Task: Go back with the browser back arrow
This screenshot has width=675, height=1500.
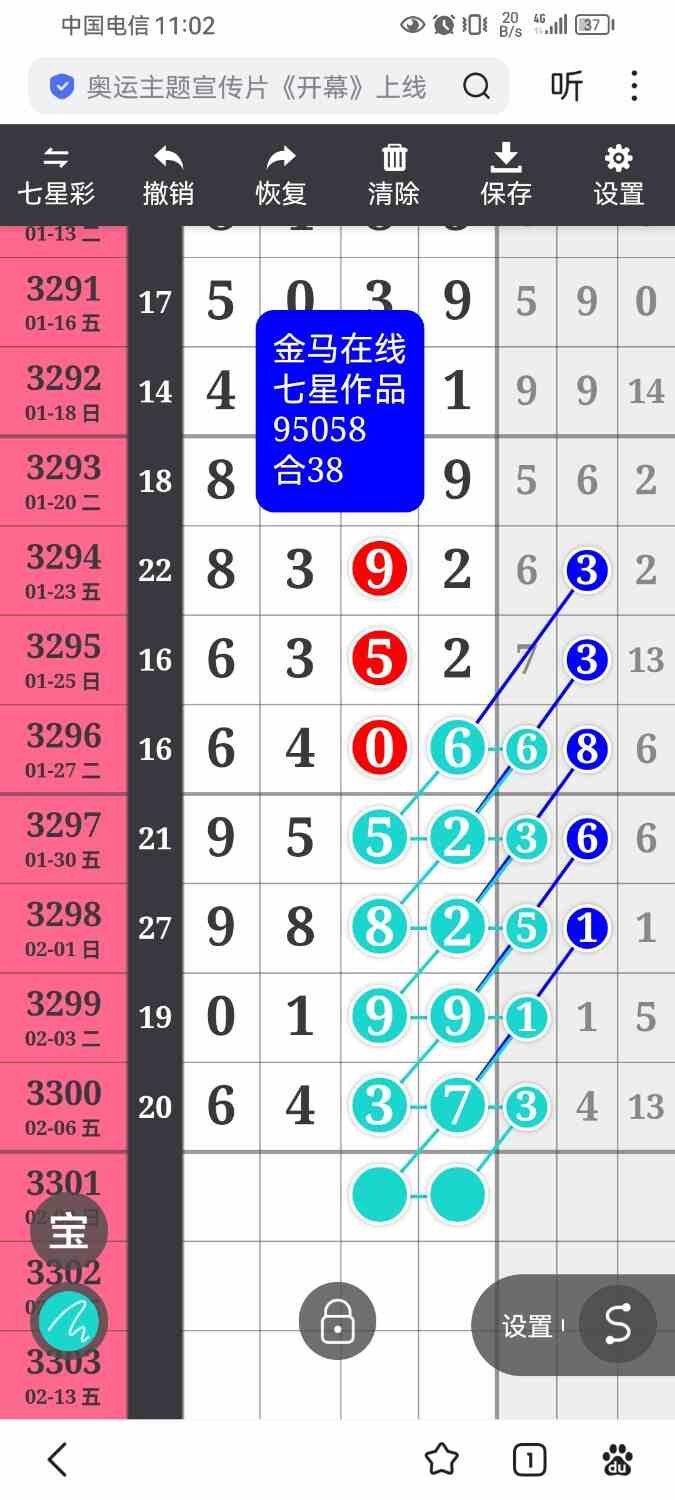Action: (x=58, y=1460)
